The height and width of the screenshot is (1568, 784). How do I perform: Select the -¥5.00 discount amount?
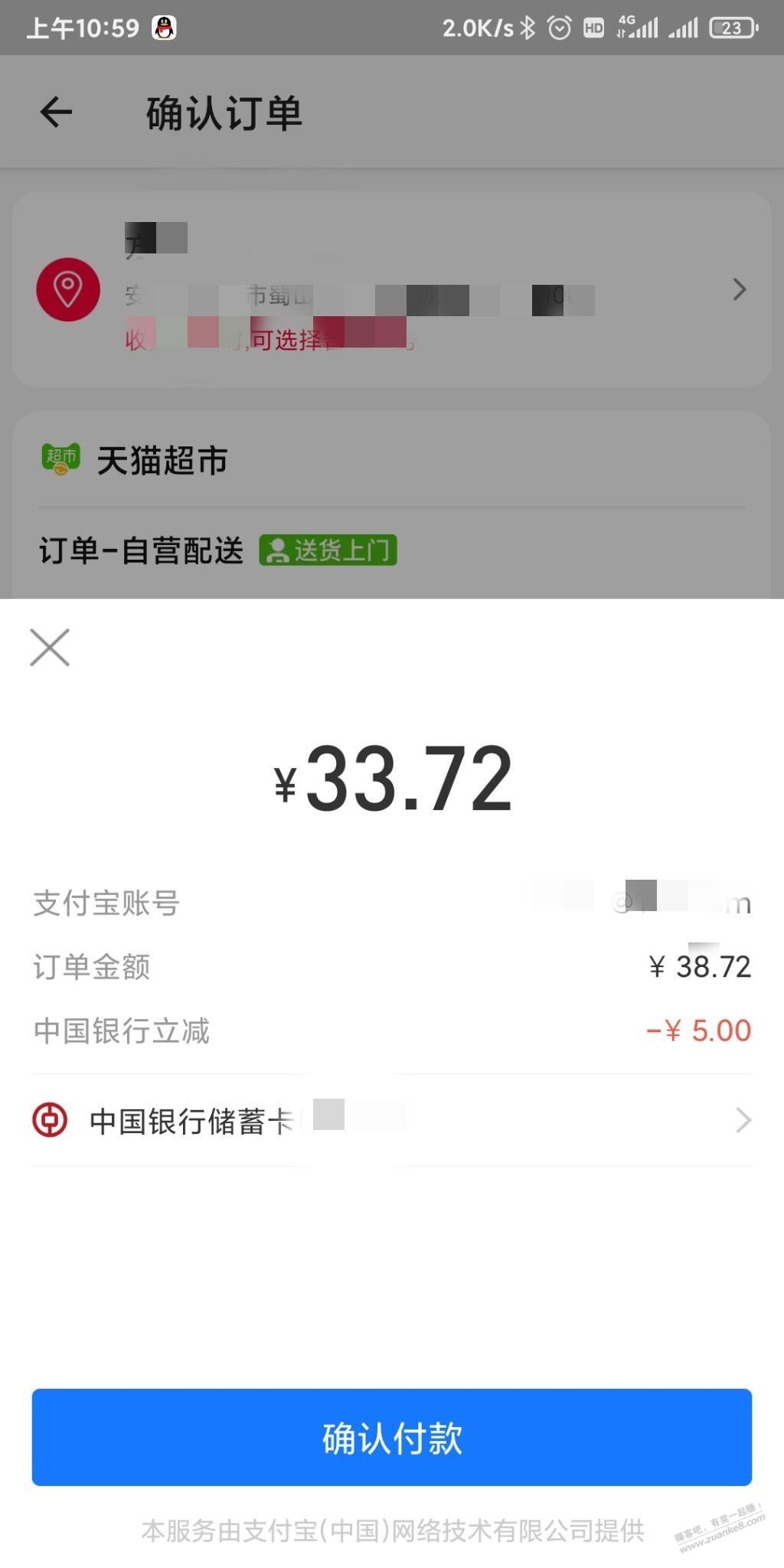coord(697,1031)
